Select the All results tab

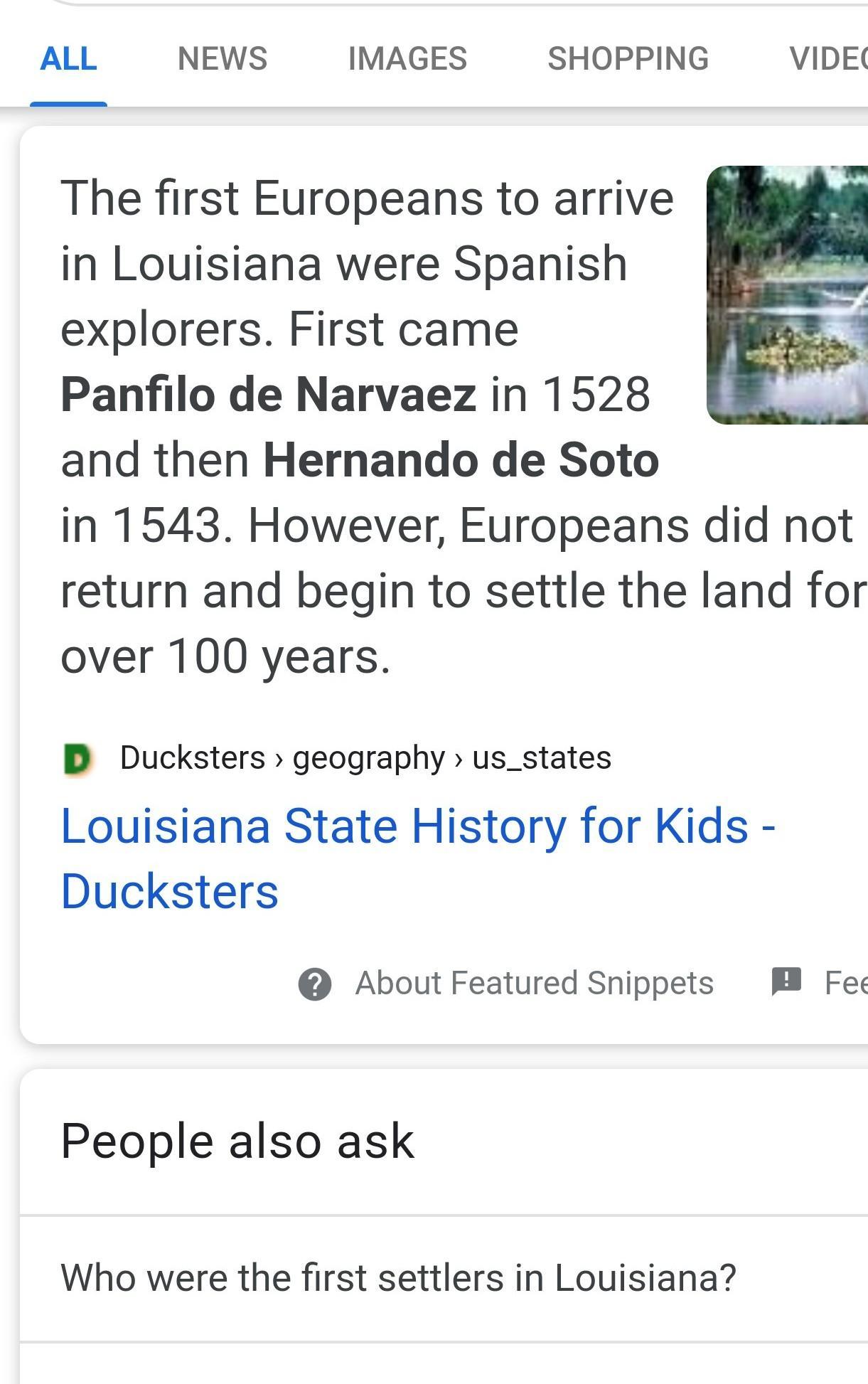68,58
